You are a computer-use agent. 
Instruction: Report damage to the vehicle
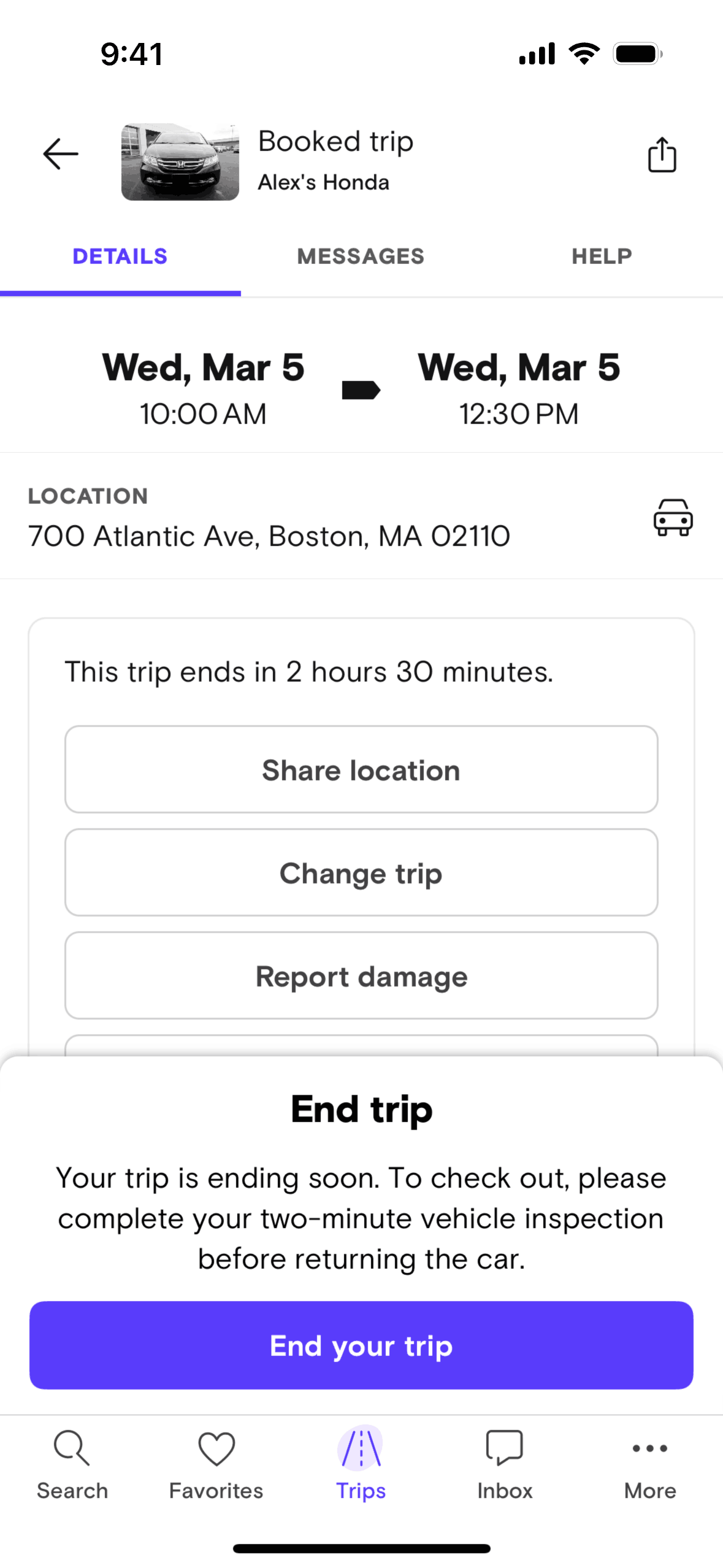tap(361, 976)
